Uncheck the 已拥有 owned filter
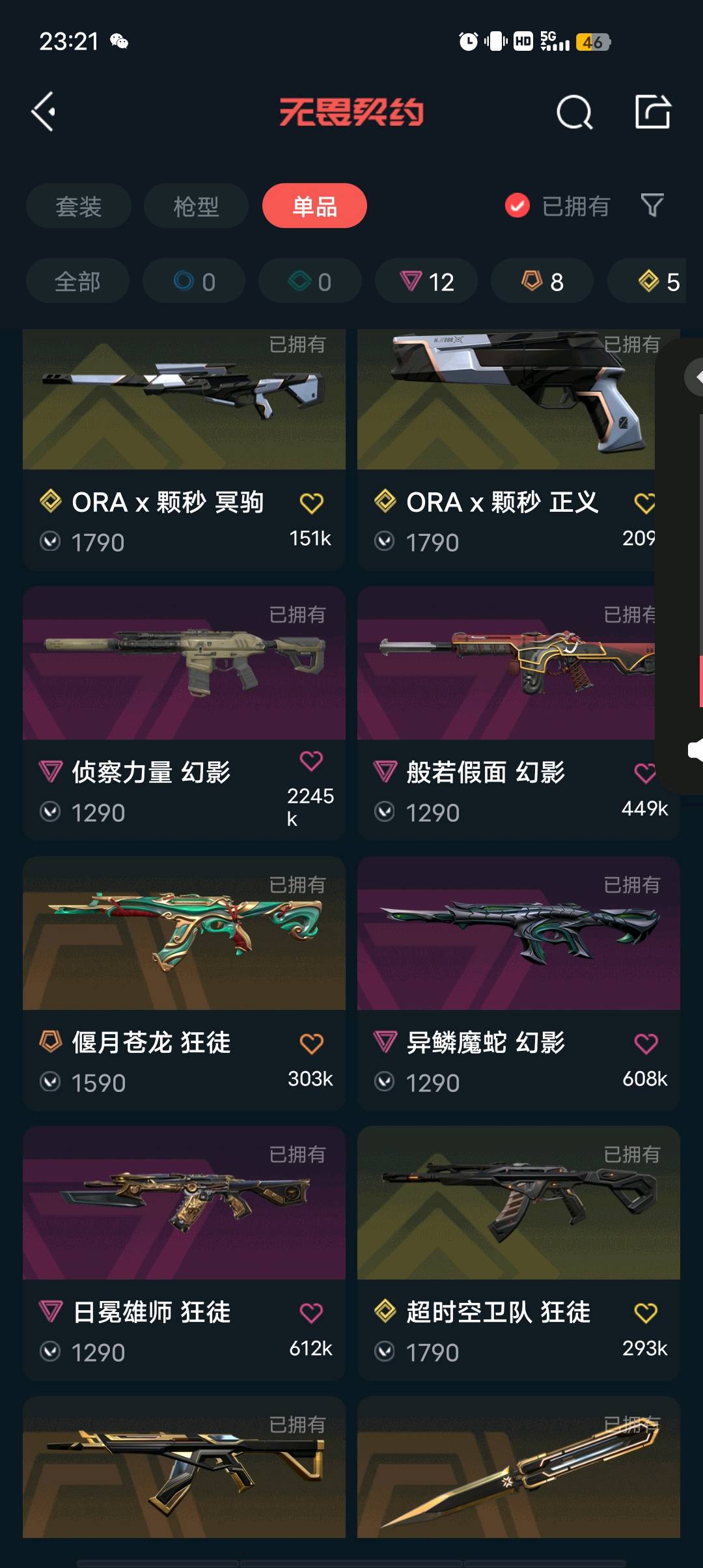Screen dimensions: 703x1568 517,206
